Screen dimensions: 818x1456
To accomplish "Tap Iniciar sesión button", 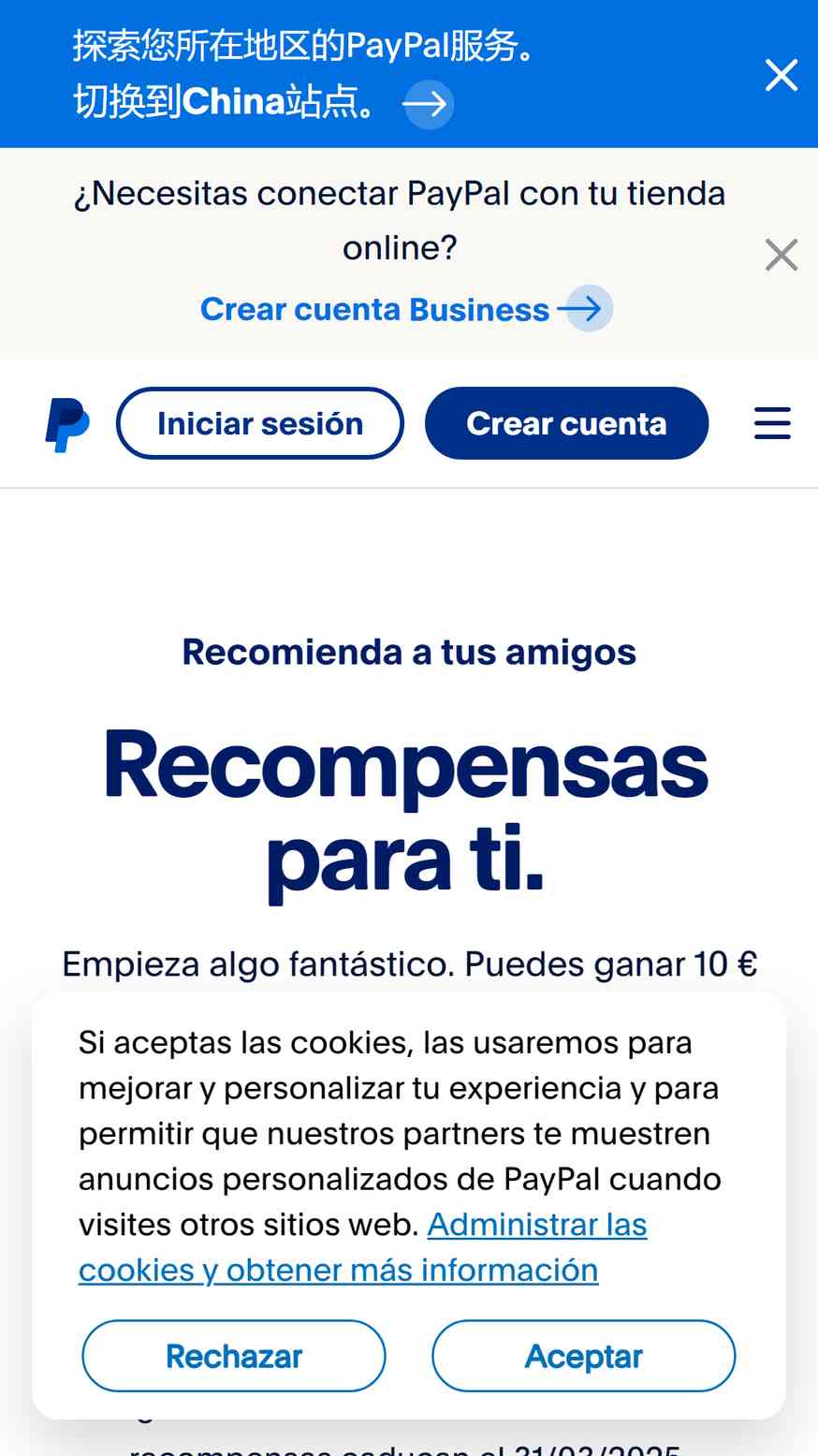I will click(x=260, y=423).
